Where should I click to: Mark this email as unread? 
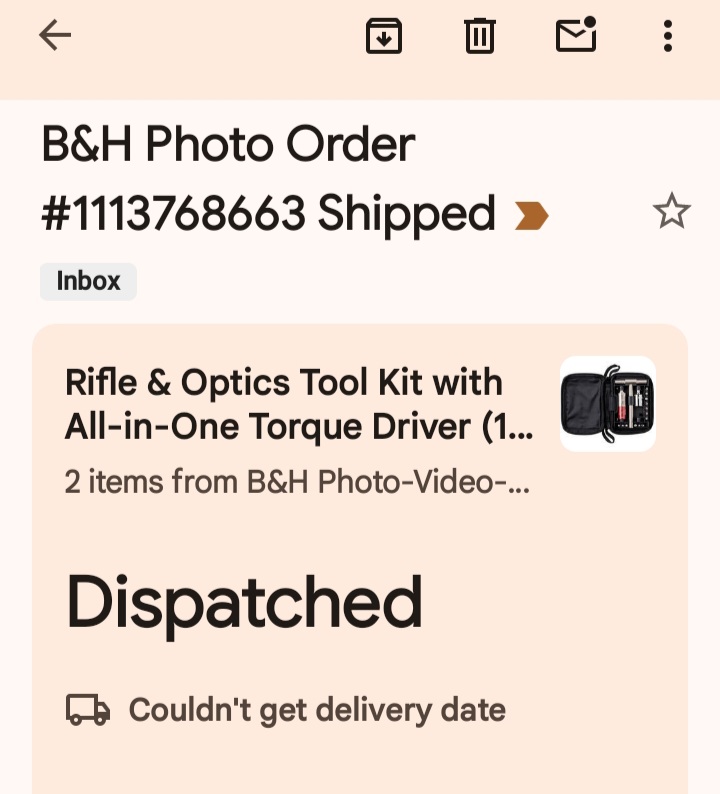click(576, 36)
